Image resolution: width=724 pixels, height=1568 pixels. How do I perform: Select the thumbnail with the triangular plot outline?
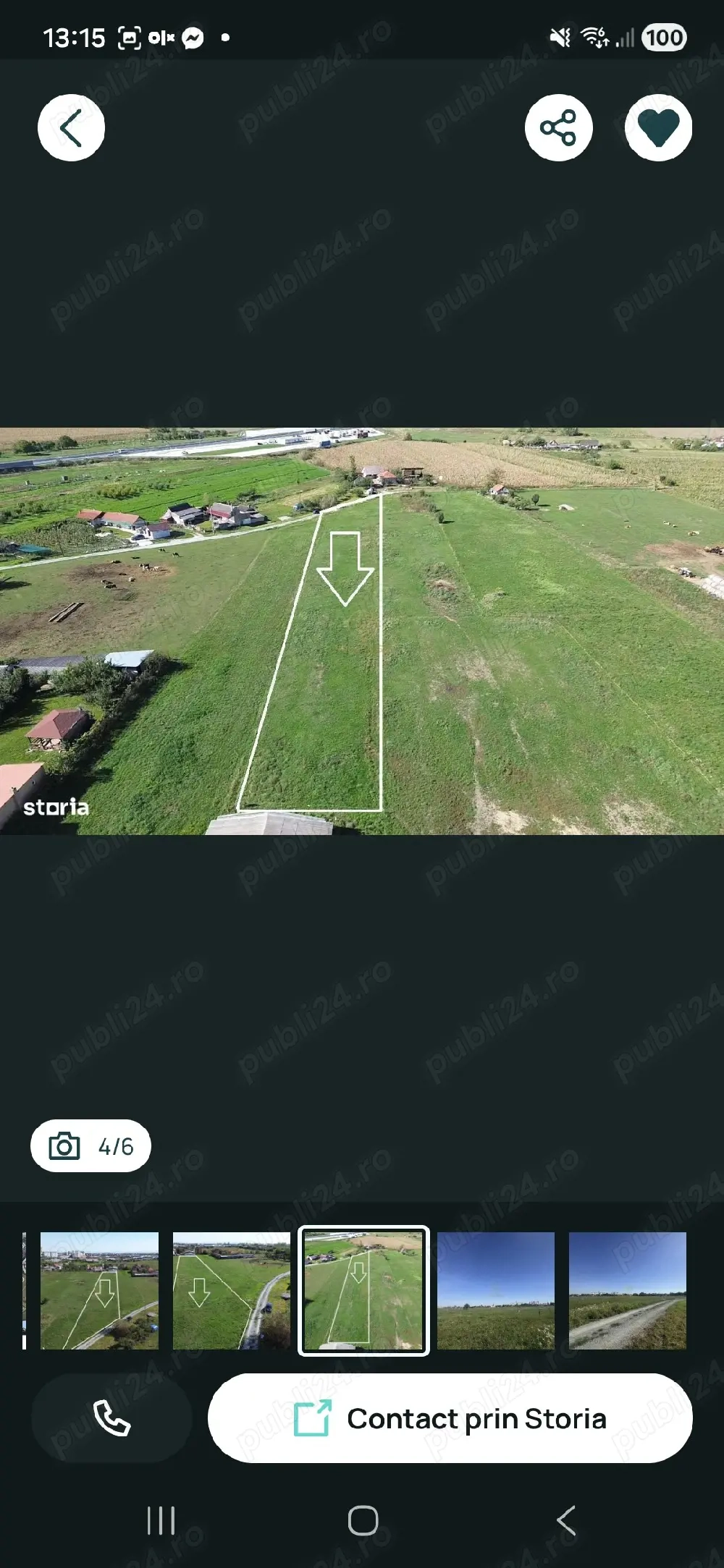click(99, 1290)
